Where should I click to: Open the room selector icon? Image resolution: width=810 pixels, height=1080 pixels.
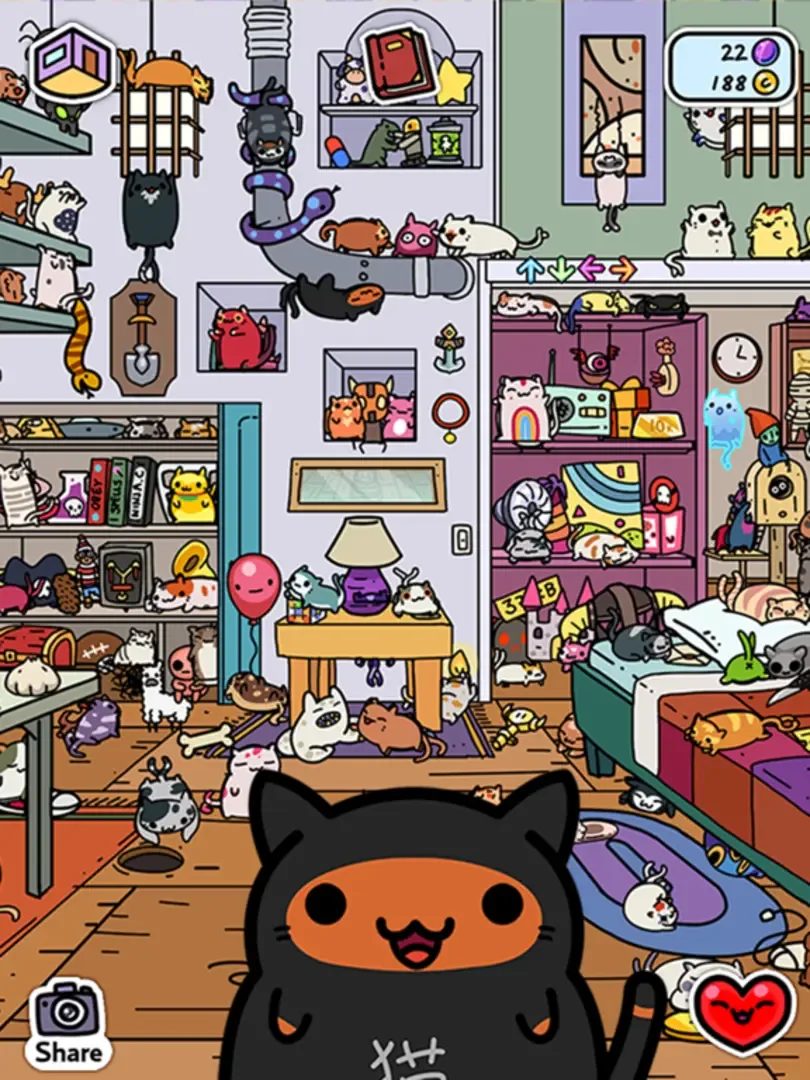71,63
